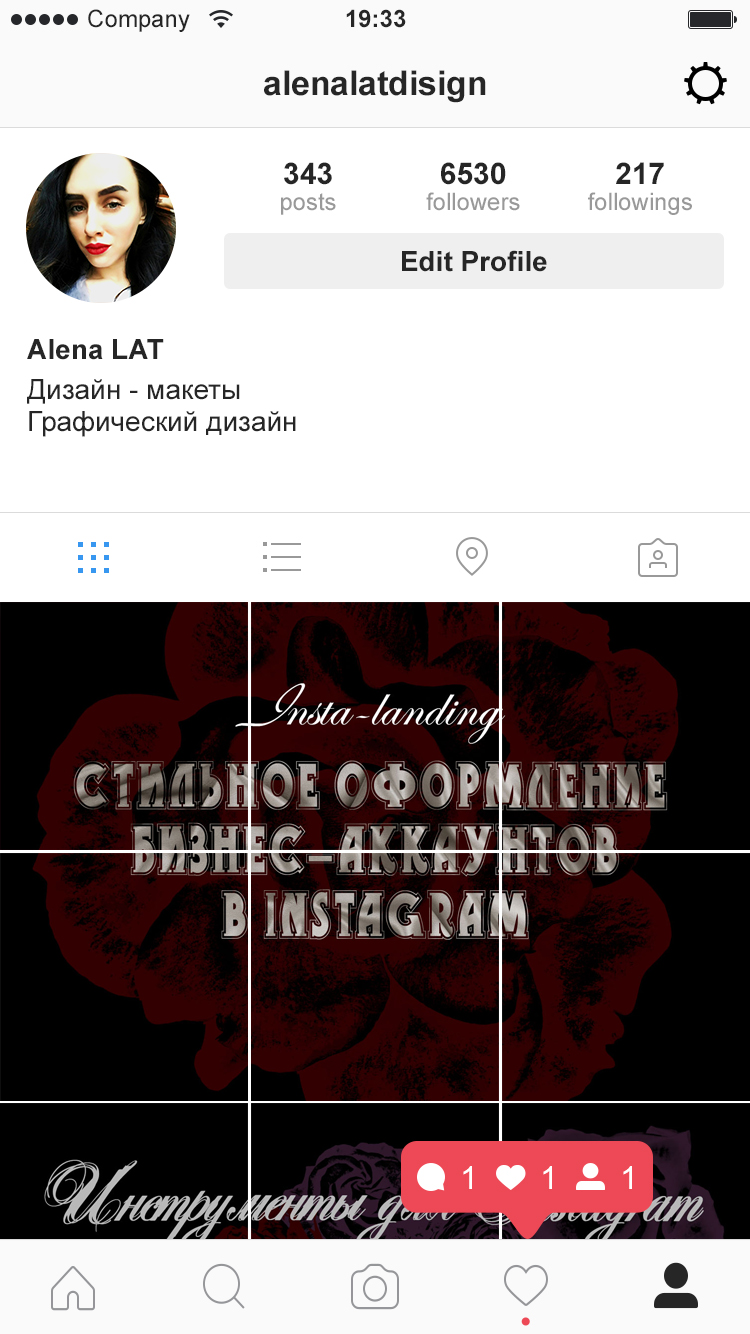Open settings via the gear icon
The height and width of the screenshot is (1334, 750).
(x=705, y=84)
